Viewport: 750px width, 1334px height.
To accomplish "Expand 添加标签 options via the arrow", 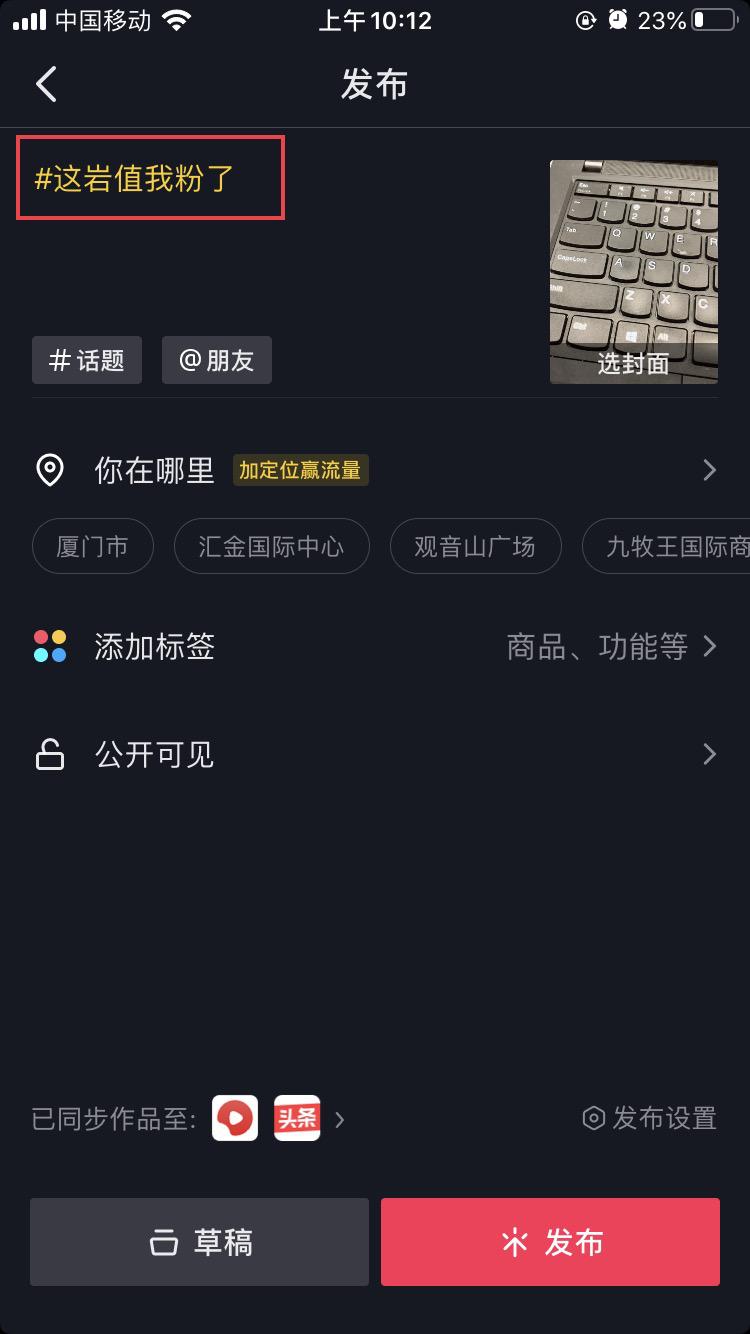I will 709,647.
